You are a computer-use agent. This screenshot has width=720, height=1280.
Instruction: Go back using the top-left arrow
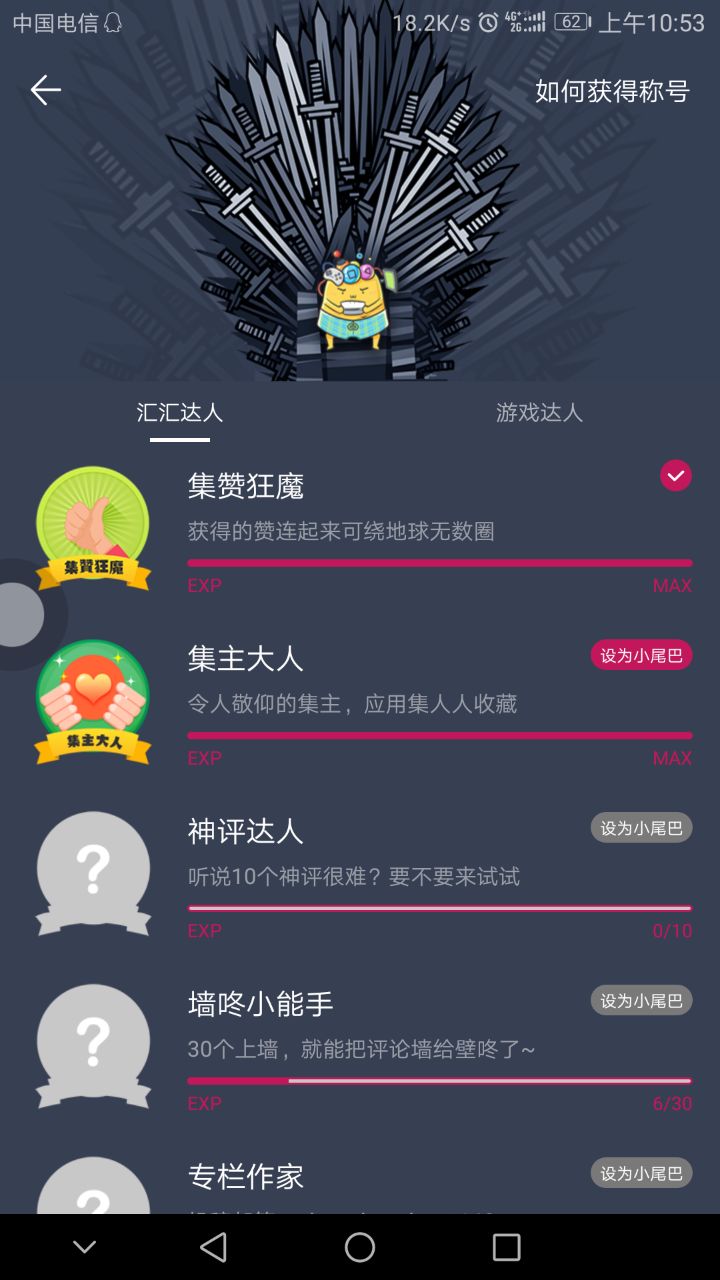(45, 90)
